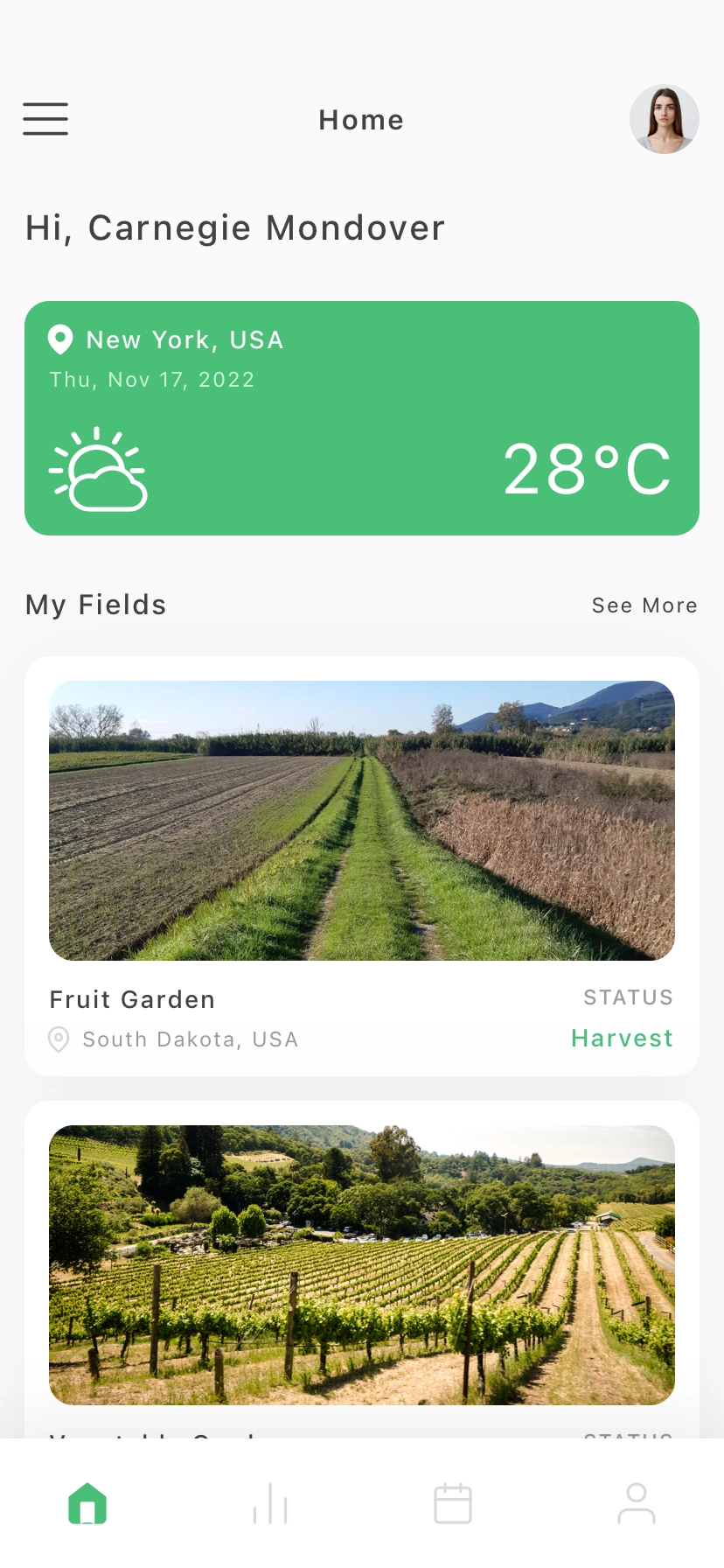Open the profile avatar photo
724x1568 pixels.
(664, 119)
